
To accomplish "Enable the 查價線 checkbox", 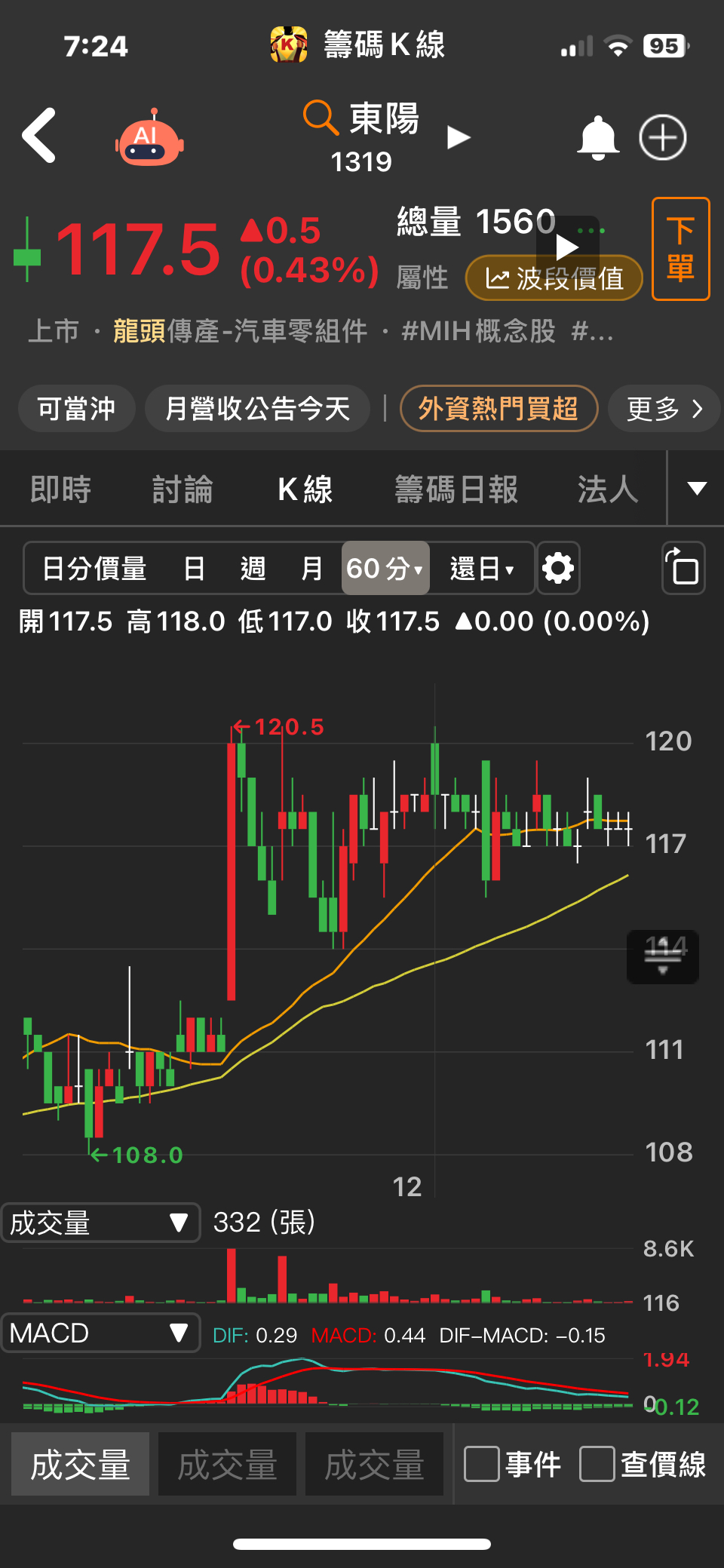I will [597, 1465].
